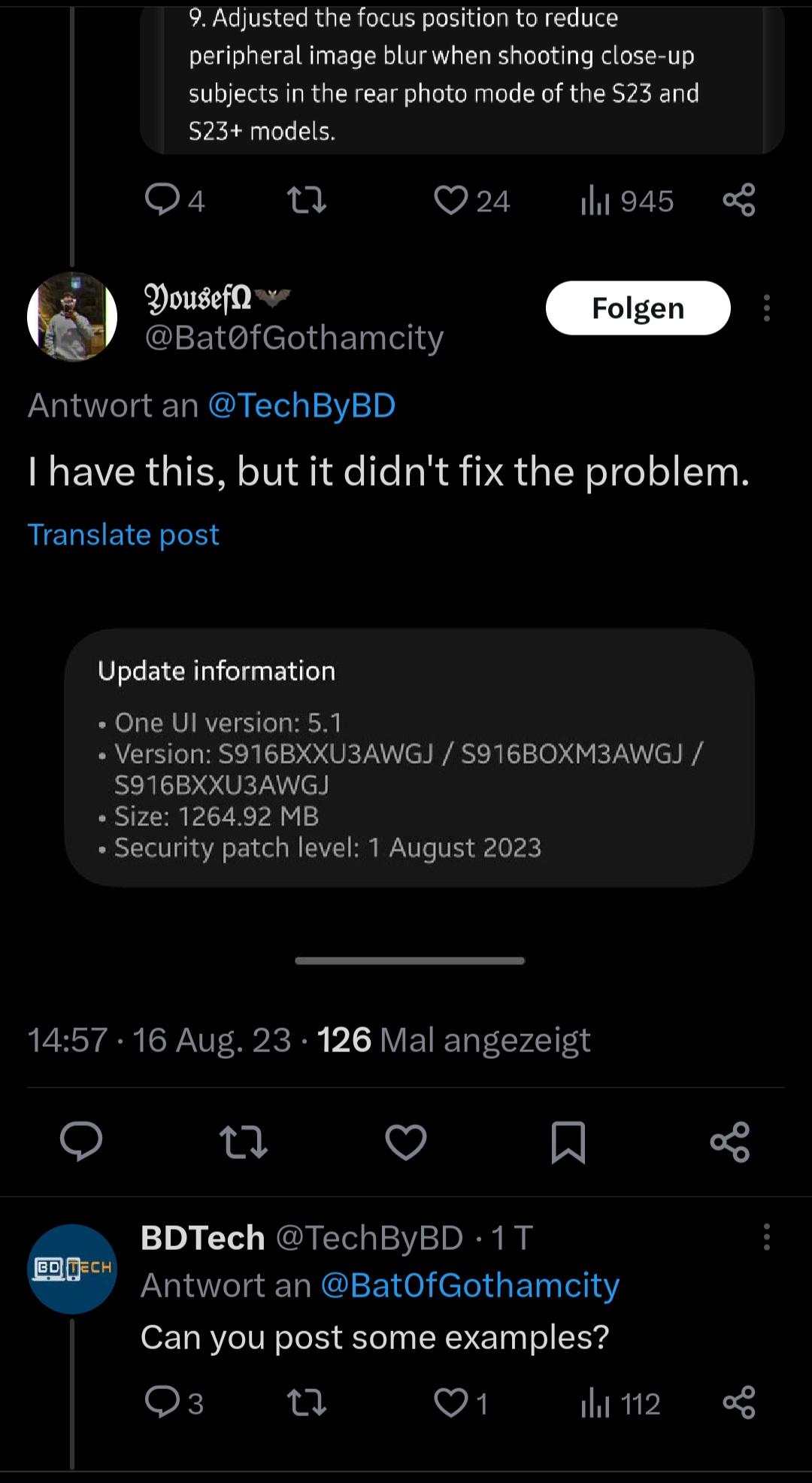Open the @TechByBD mention link
Viewport: 812px width, 1483px height.
pos(301,406)
